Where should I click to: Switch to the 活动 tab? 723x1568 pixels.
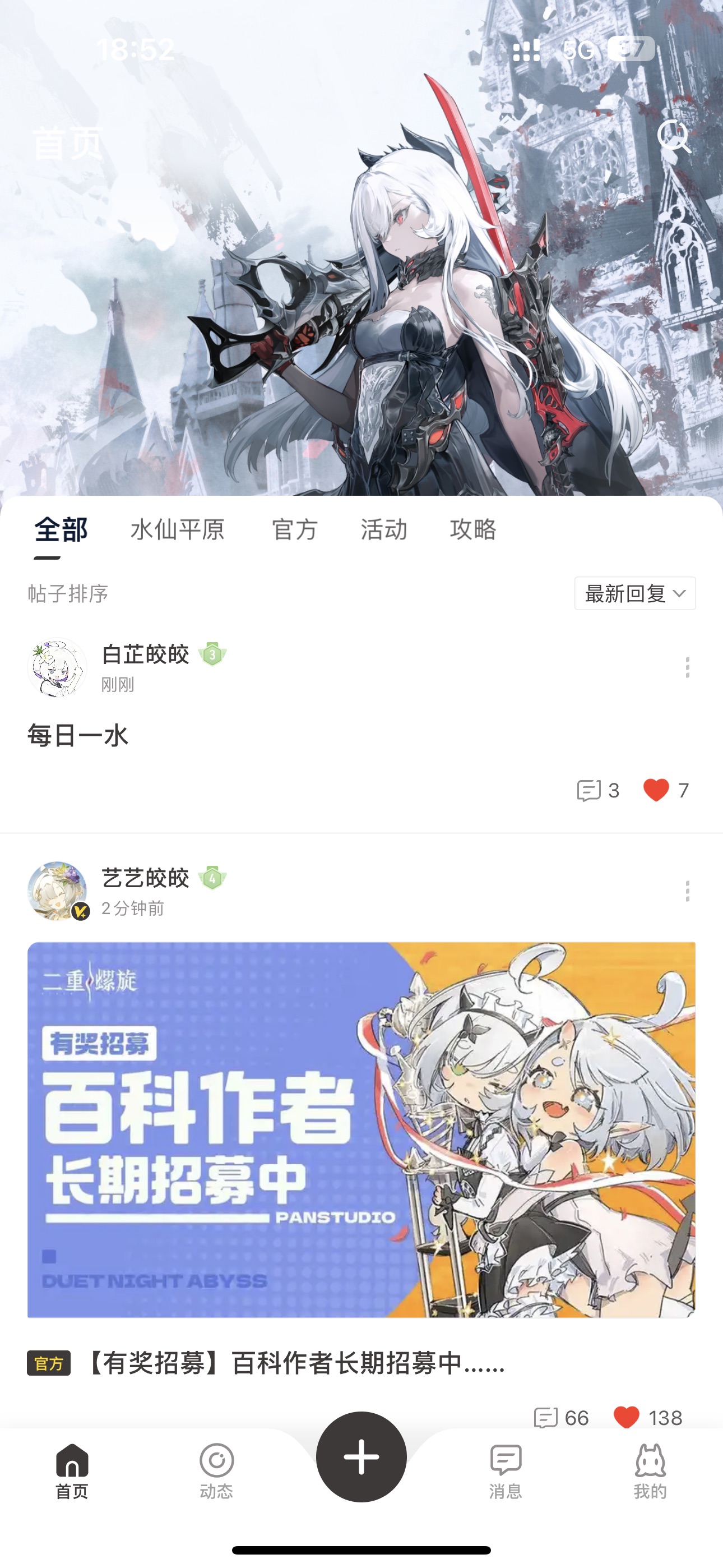383,529
